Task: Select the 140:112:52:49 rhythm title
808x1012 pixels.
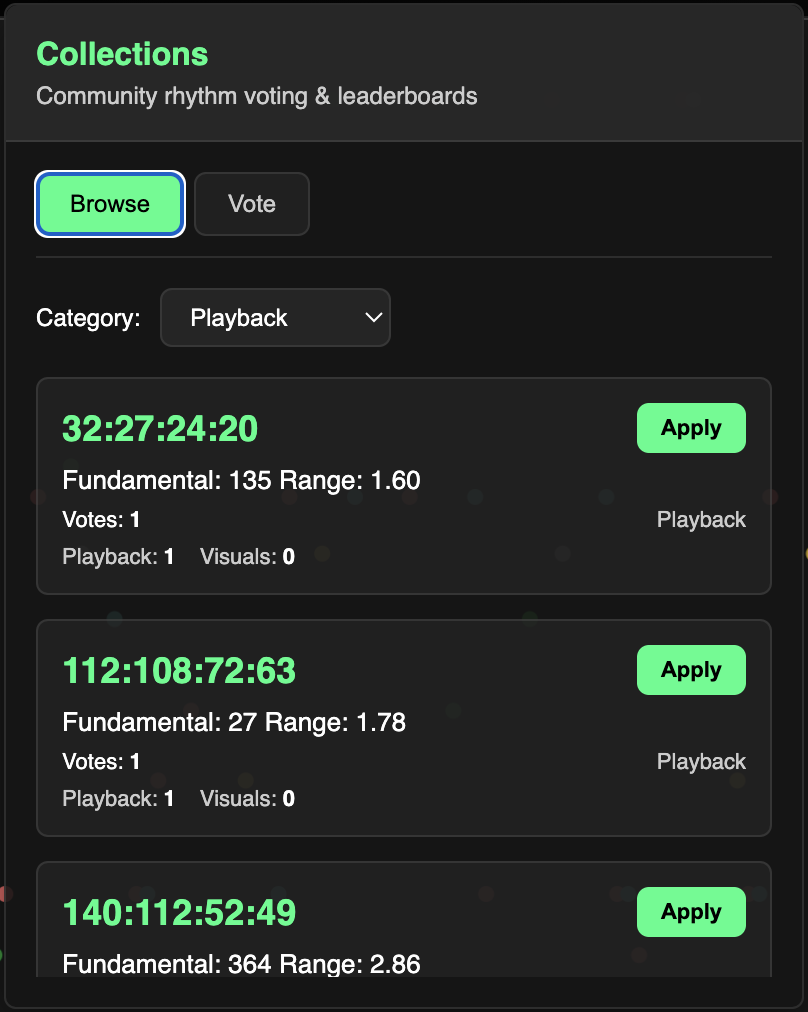Action: (x=179, y=912)
